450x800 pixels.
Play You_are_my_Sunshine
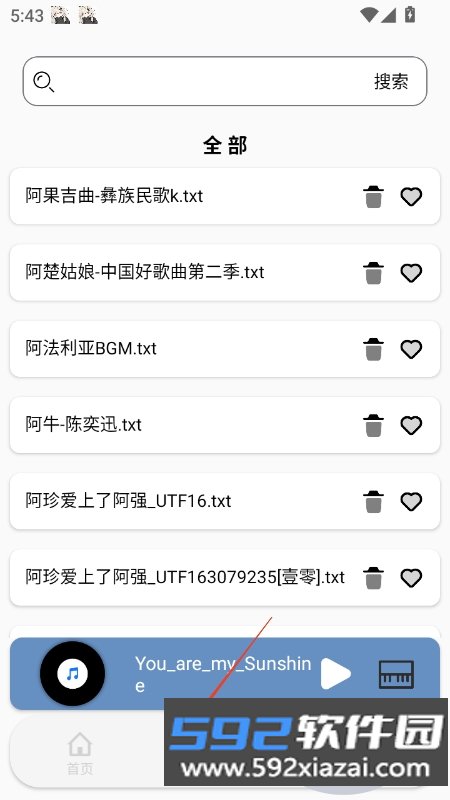coord(336,673)
